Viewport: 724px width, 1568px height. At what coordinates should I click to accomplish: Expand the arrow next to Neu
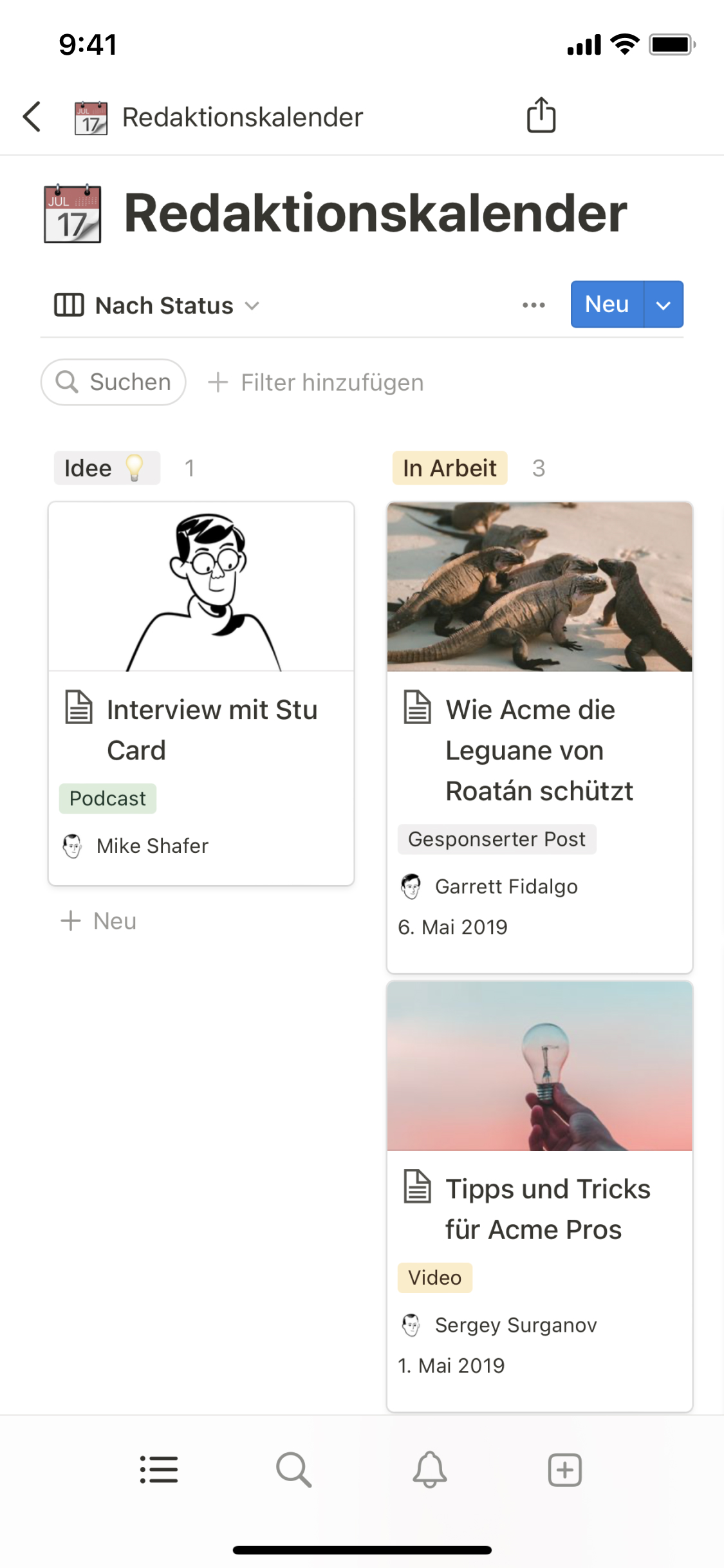[664, 305]
